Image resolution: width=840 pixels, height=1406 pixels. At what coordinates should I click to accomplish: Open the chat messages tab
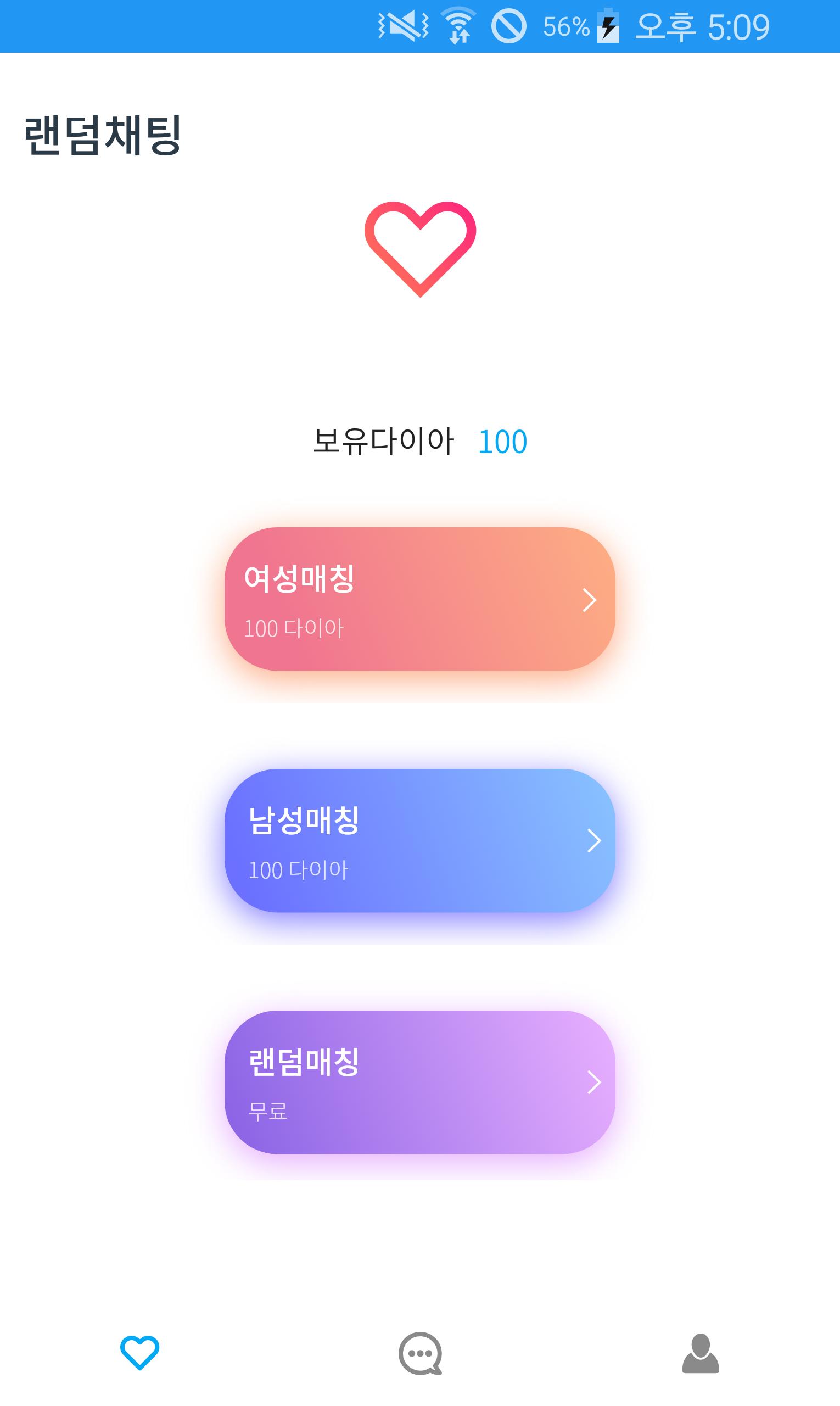(420, 1353)
